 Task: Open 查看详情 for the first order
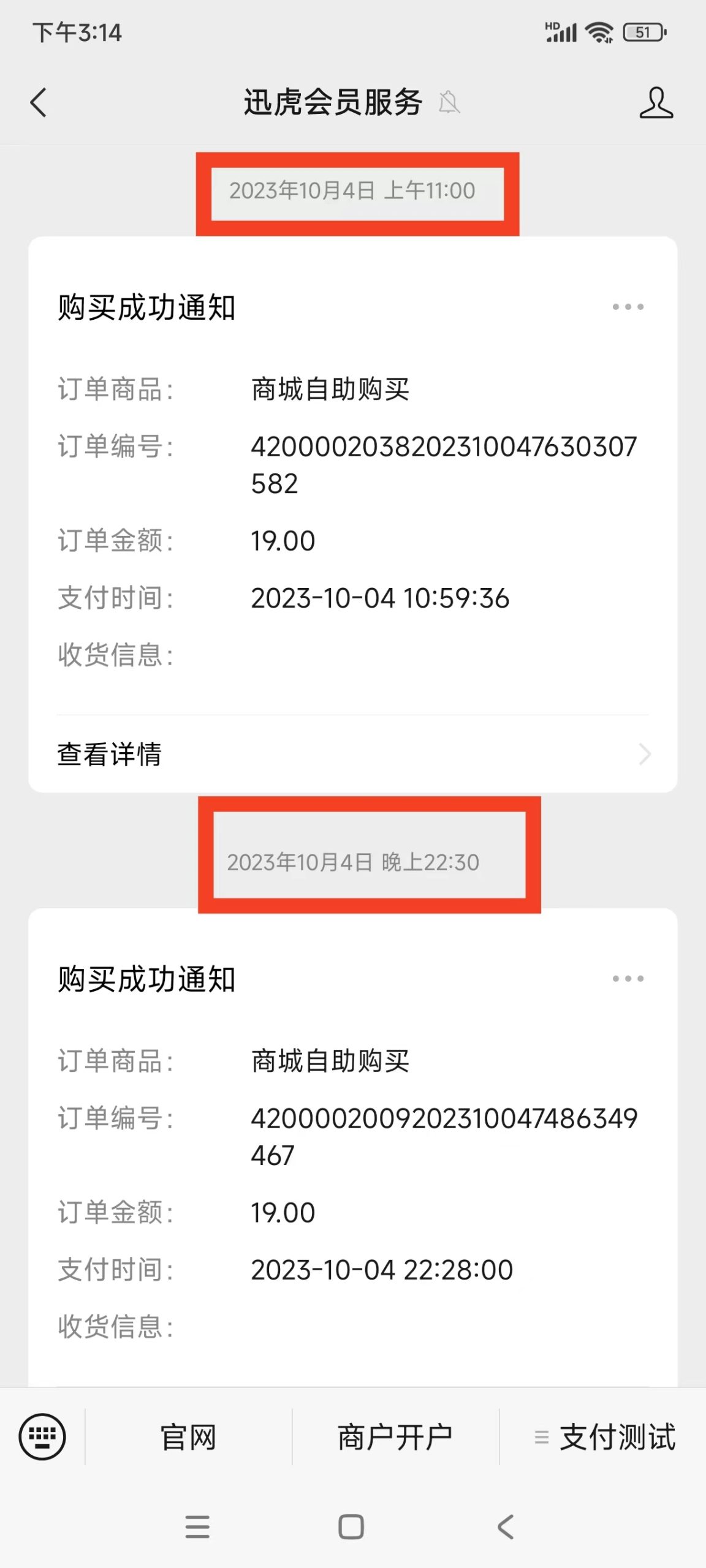353,754
